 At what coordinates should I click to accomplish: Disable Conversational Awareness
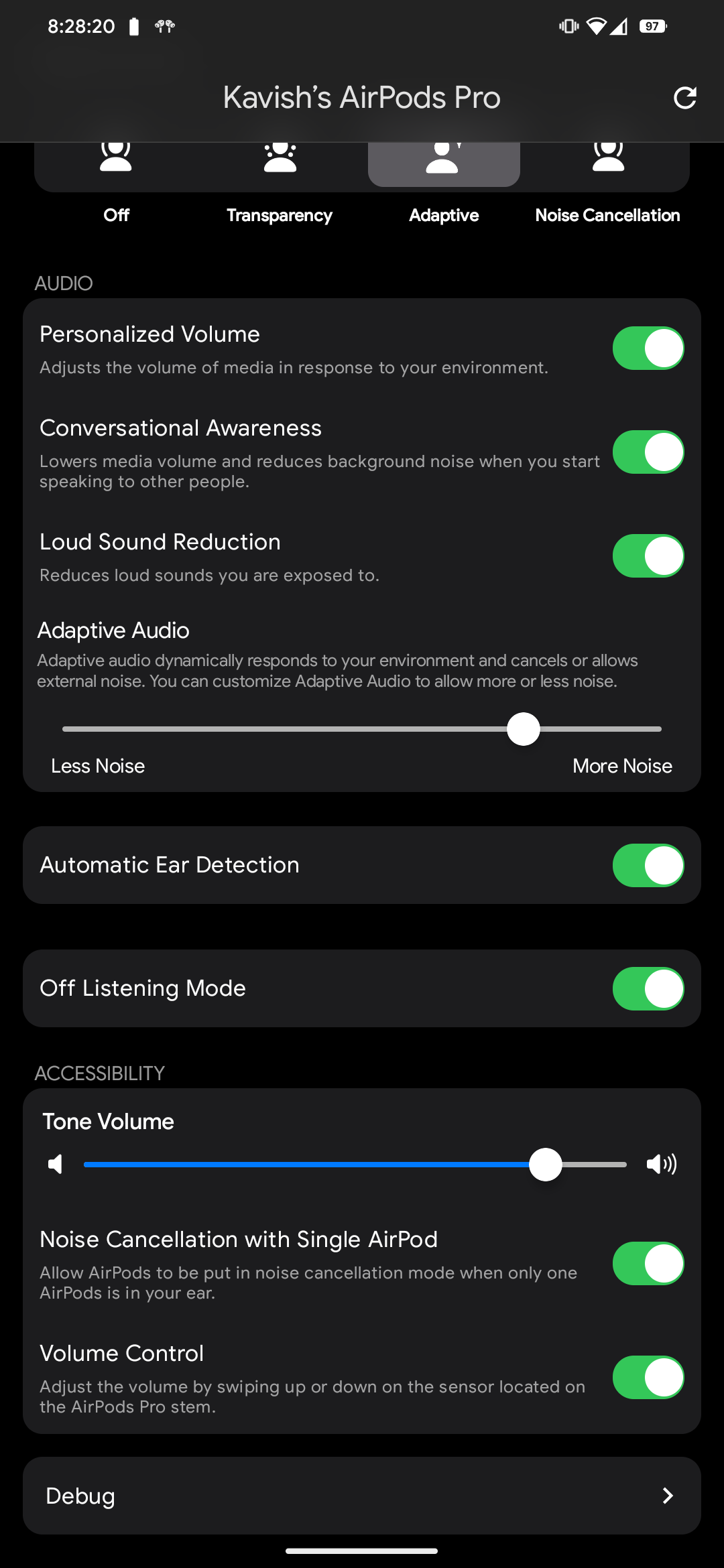click(647, 453)
